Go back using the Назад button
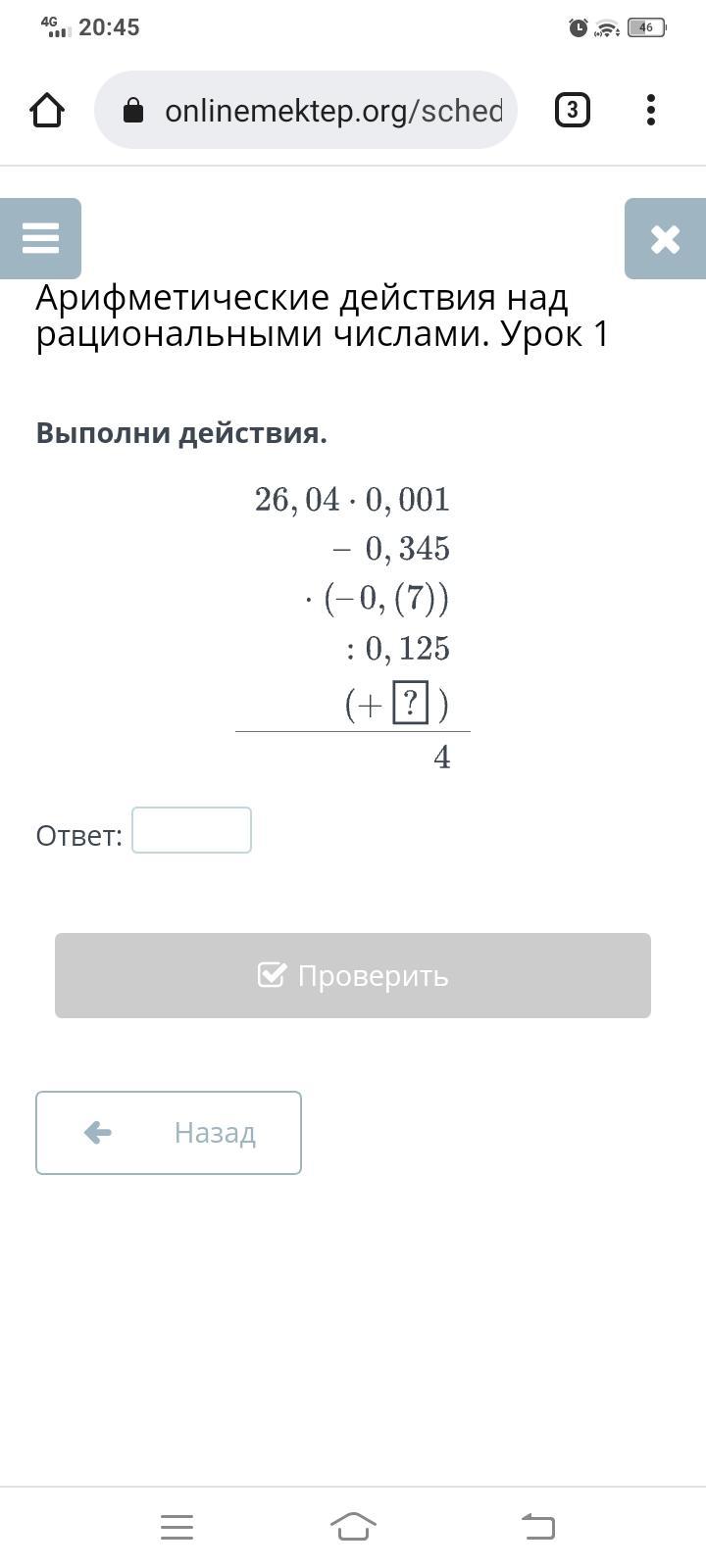This screenshot has height=1568, width=706. [169, 1133]
